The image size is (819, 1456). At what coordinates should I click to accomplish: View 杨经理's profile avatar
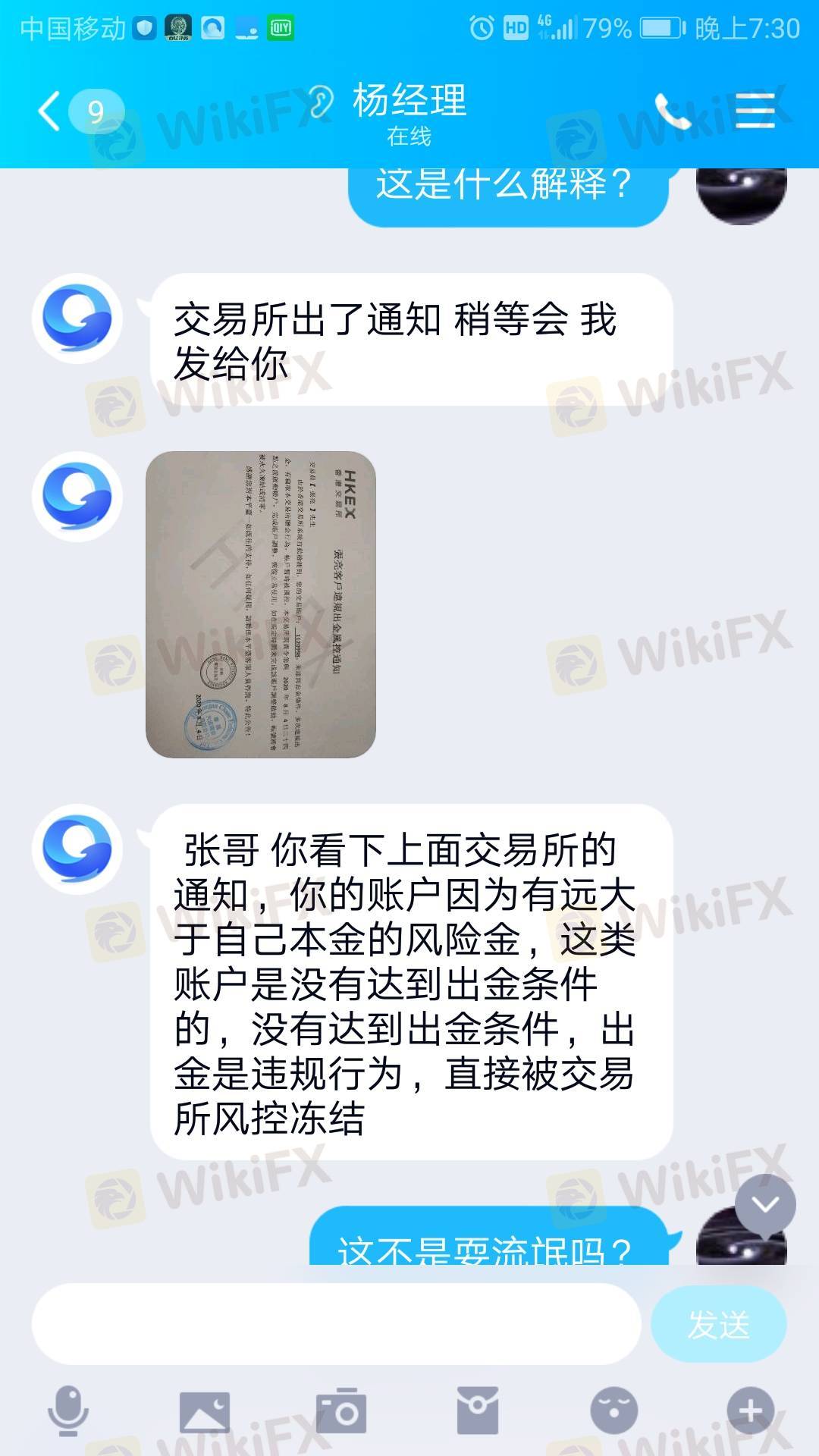point(77,318)
